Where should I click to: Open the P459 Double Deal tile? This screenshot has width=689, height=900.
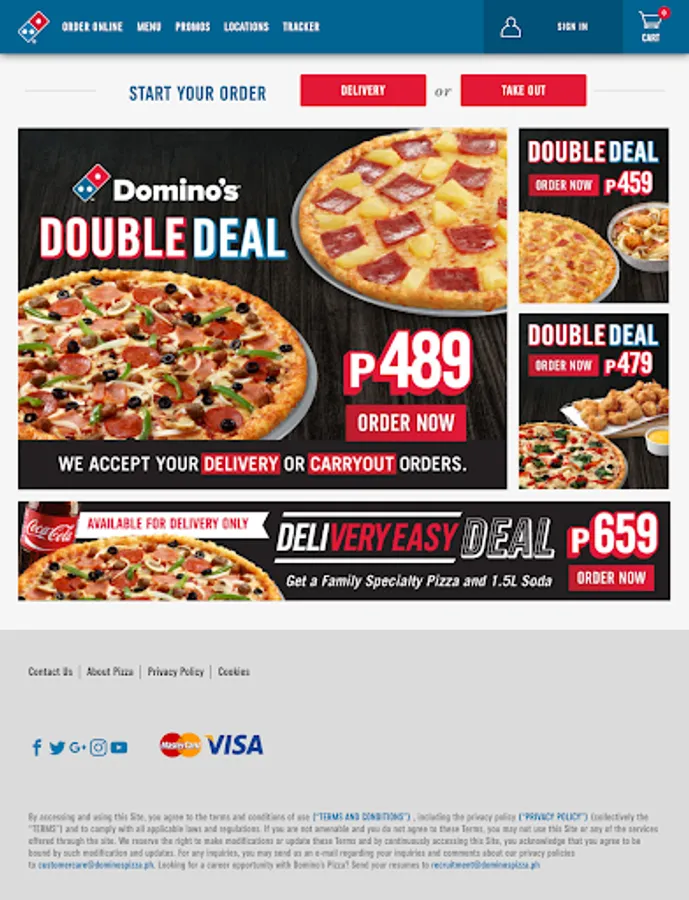pyautogui.click(x=594, y=215)
